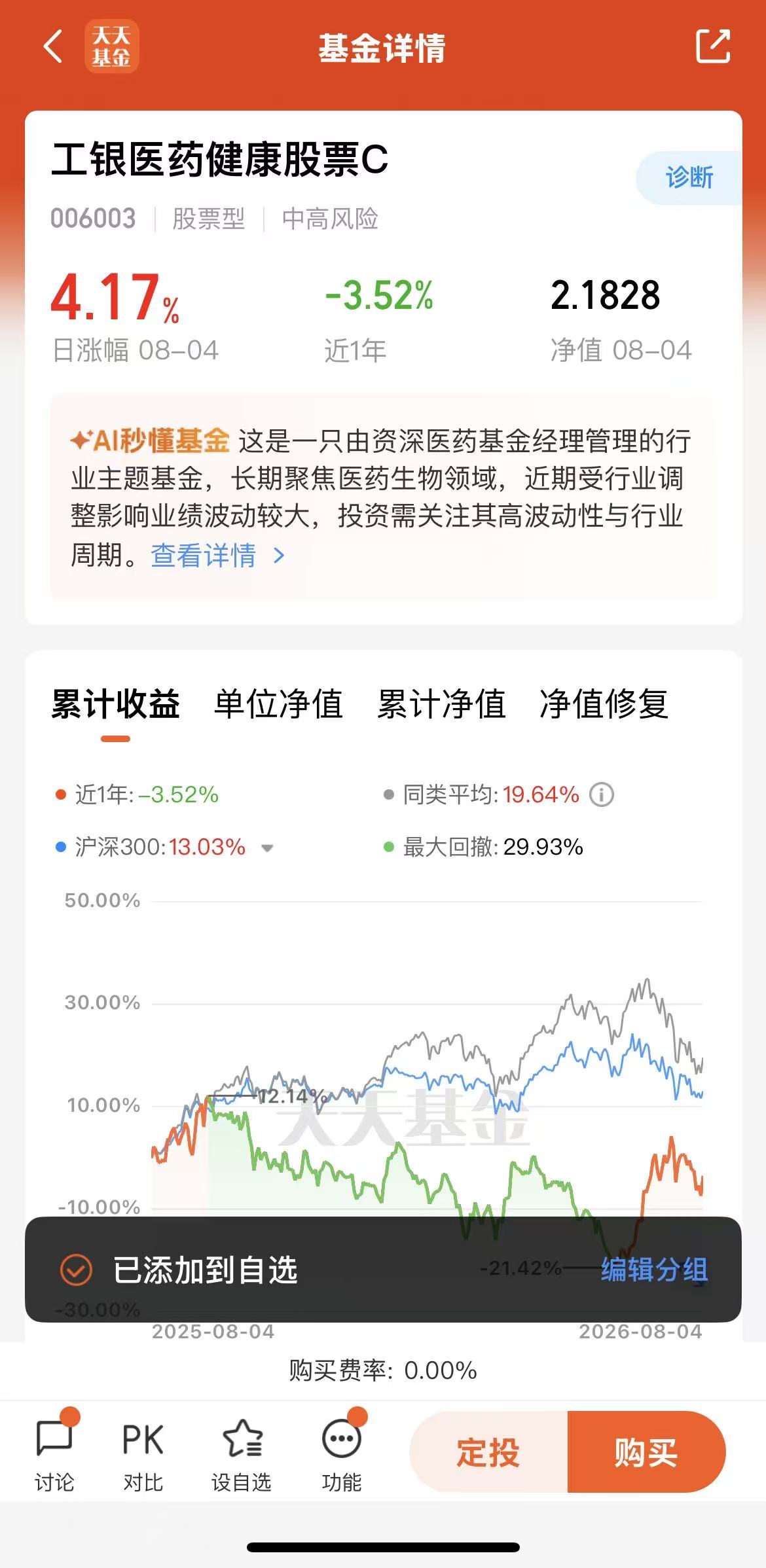766x1568 pixels.
Task: Open the 天天基金 logo button
Action: pos(111,46)
